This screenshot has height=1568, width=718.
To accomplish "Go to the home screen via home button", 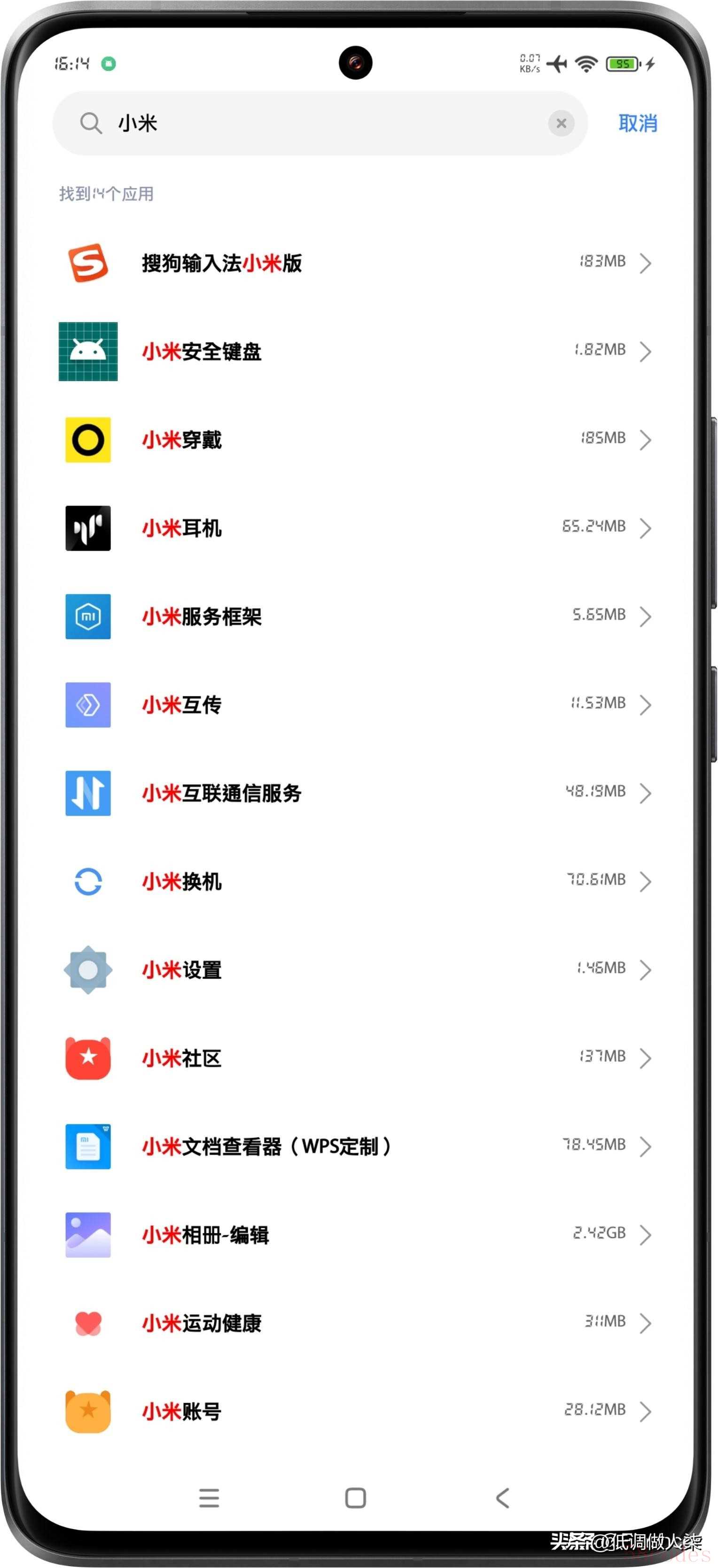I will 355,1498.
